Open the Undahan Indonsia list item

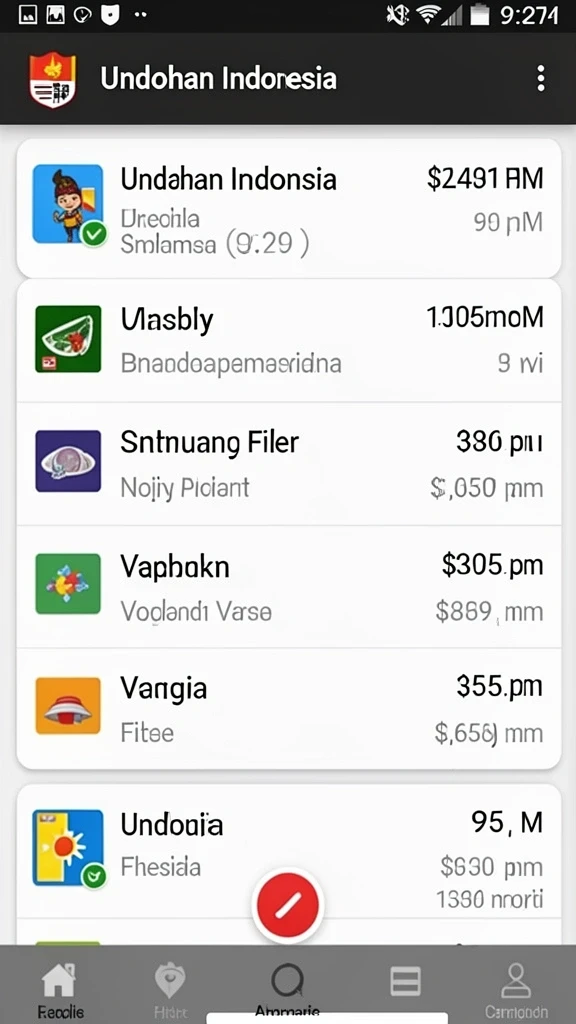click(289, 208)
